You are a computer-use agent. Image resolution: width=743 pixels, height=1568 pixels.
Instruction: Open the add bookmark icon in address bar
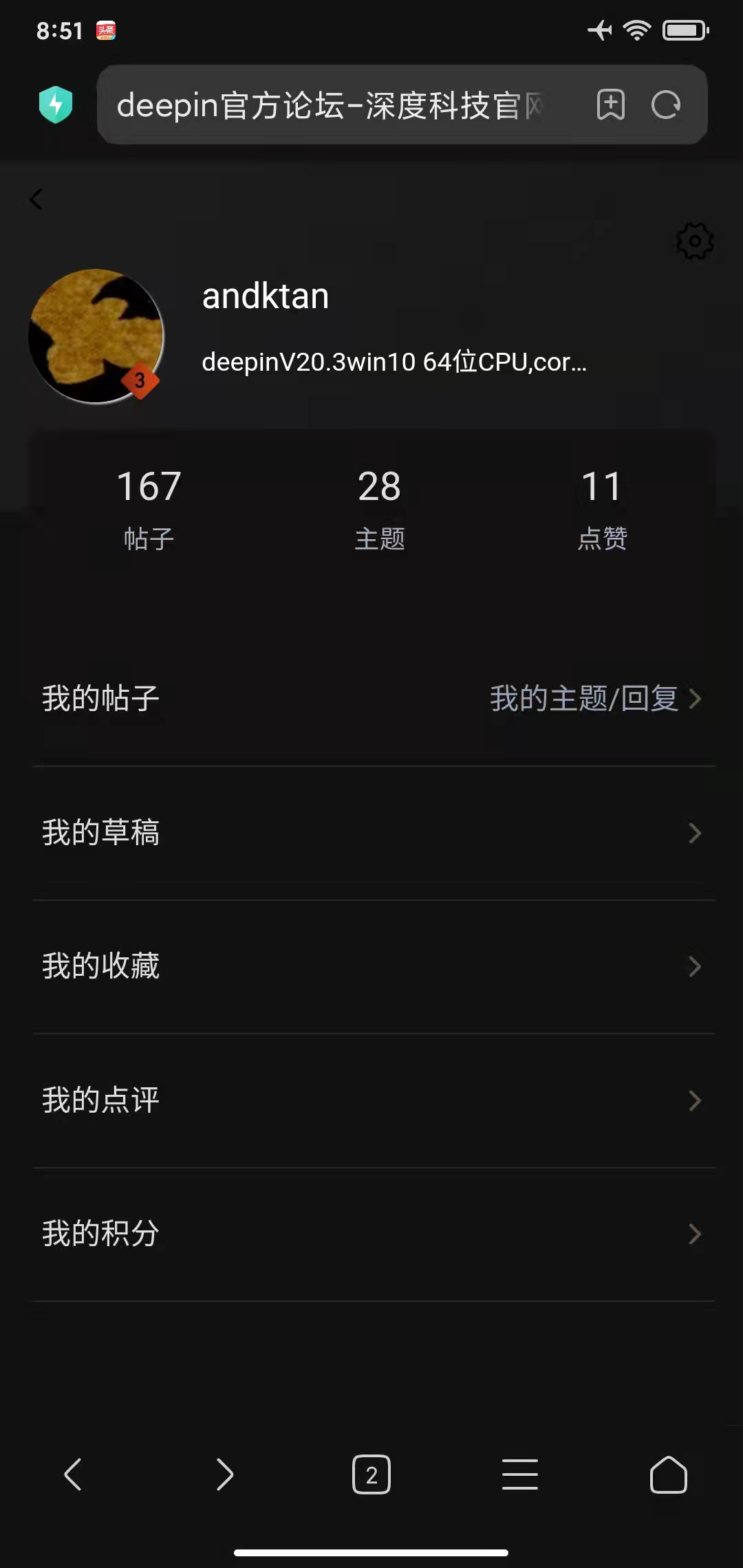pyautogui.click(x=611, y=105)
